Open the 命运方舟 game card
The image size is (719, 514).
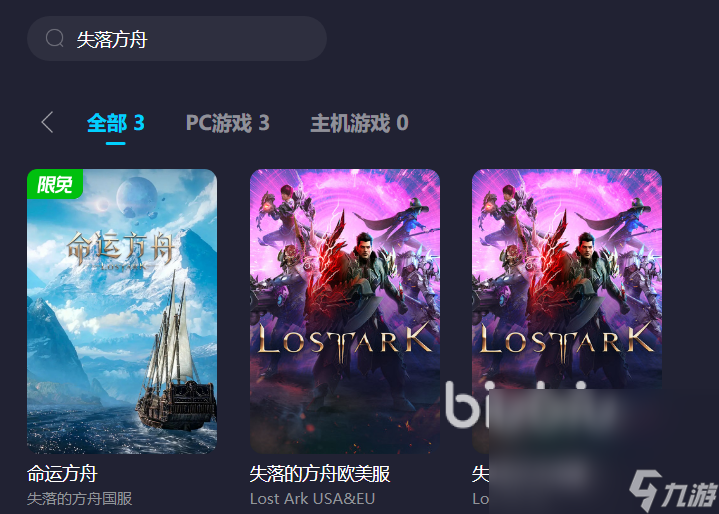(121, 311)
